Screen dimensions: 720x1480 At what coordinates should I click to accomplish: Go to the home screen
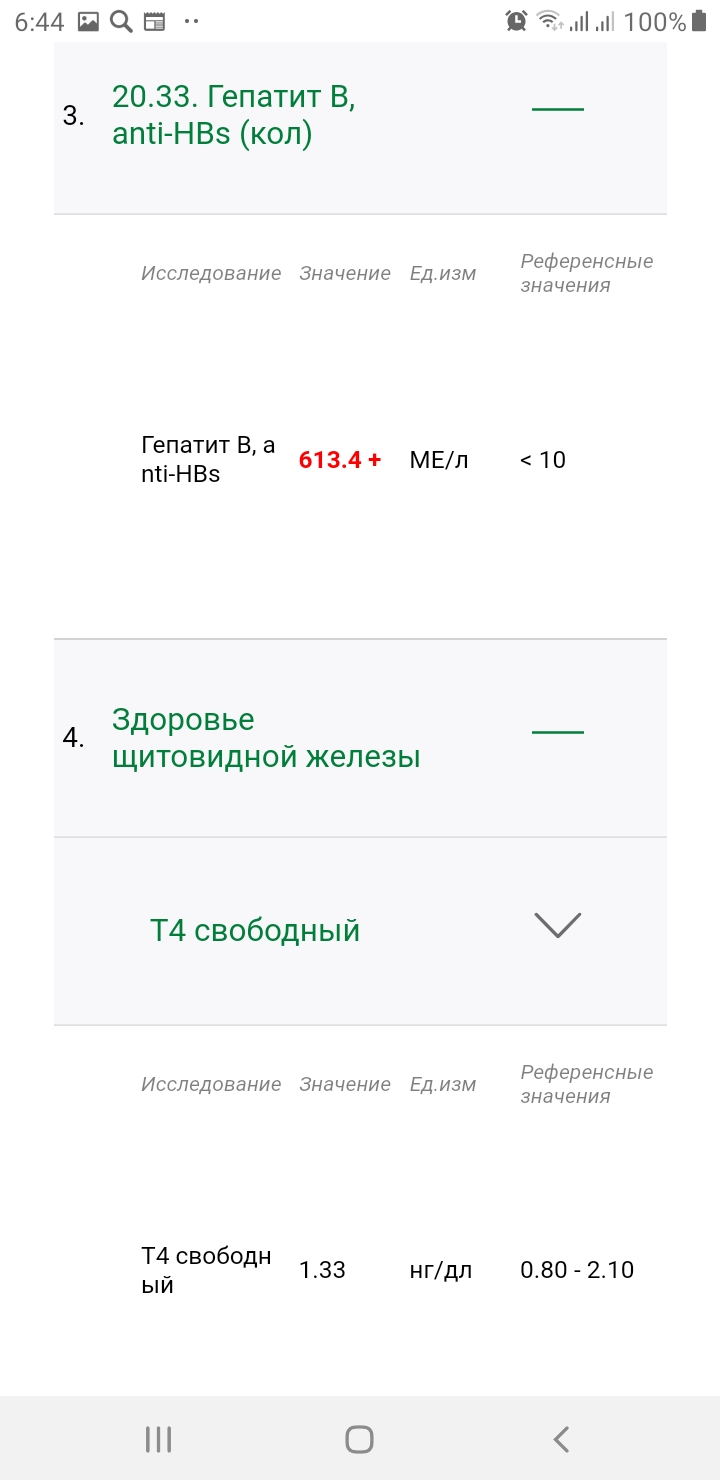pos(359,1439)
